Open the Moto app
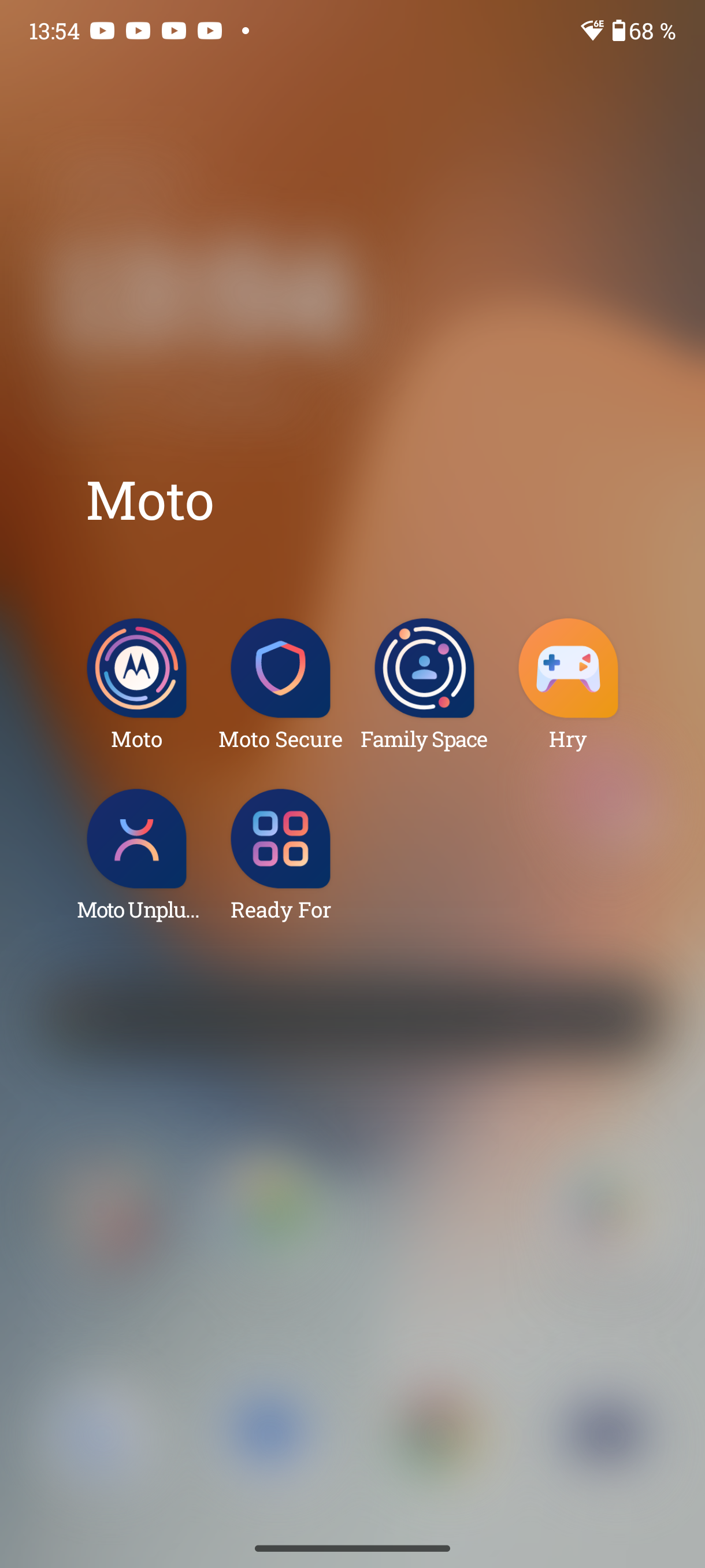This screenshot has height=1568, width=705. pos(136,668)
